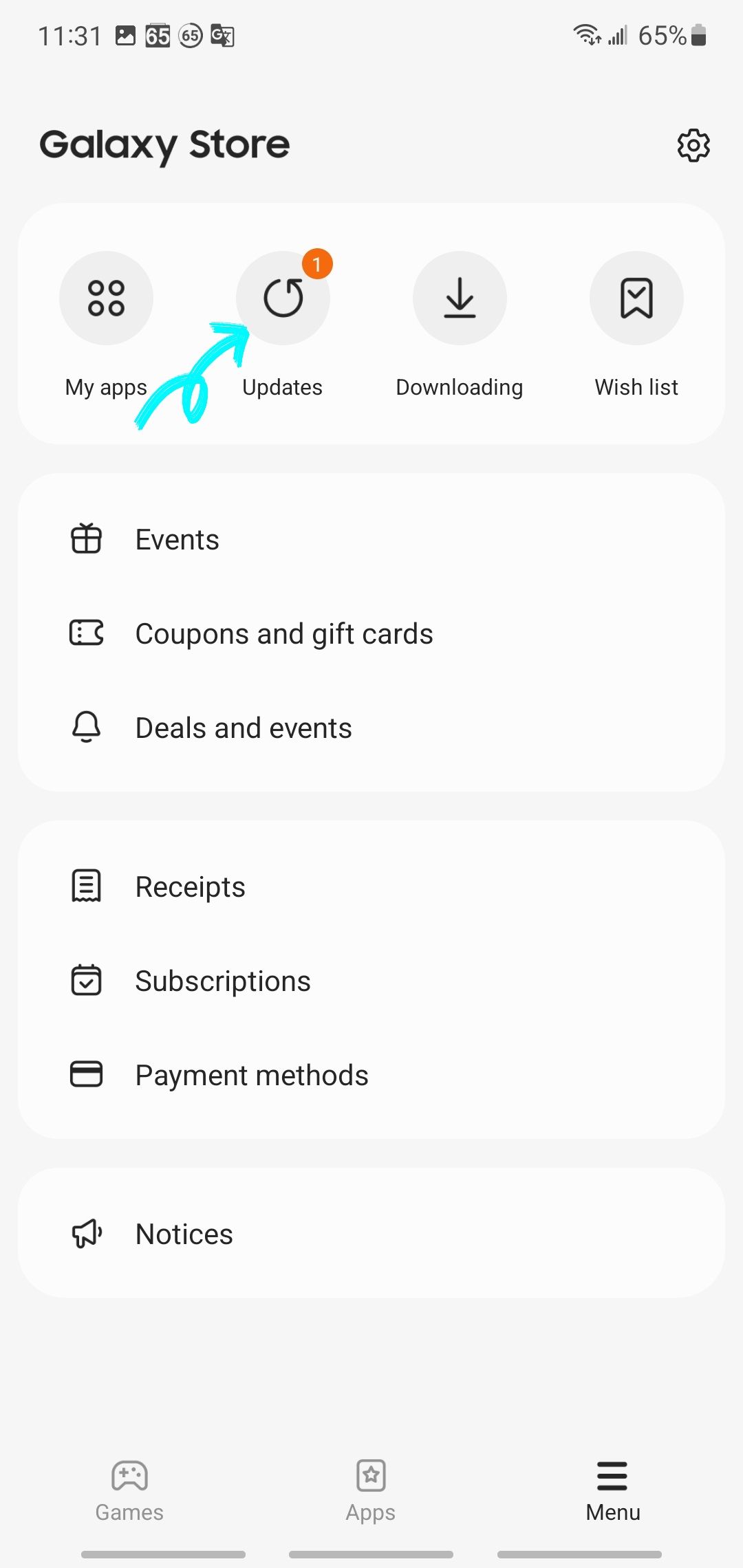Open the Wish list

point(636,298)
